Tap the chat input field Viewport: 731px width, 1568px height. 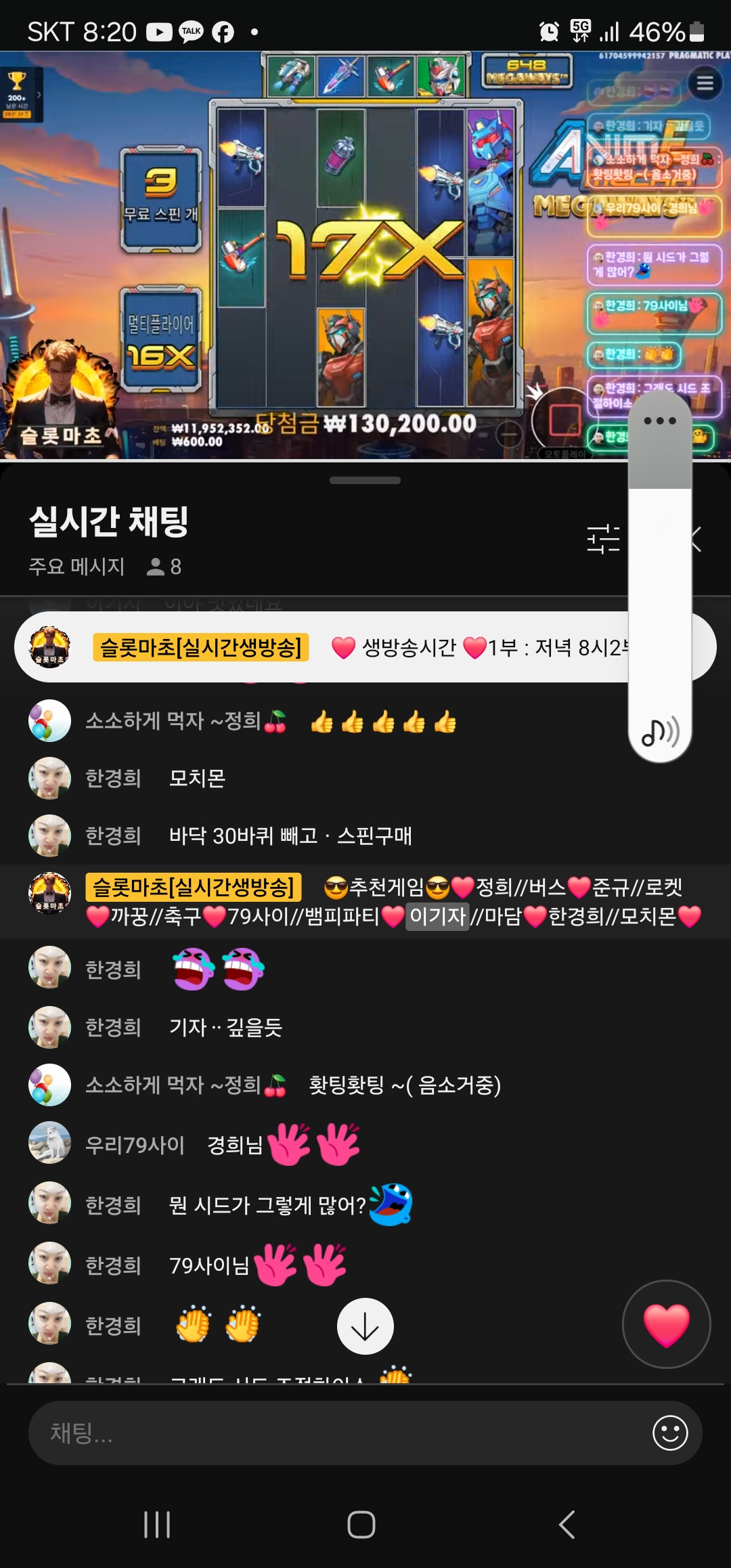[338, 1433]
